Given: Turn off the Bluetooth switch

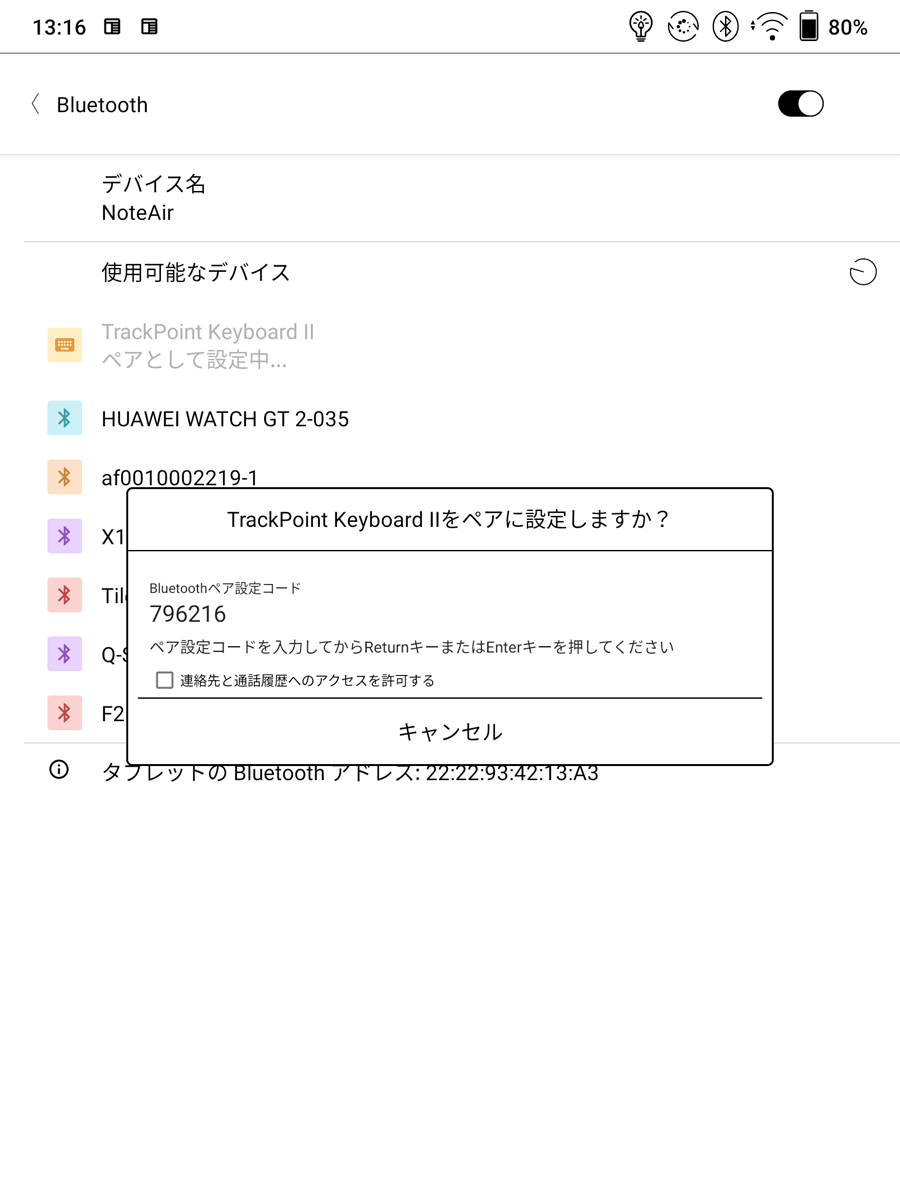Looking at the screenshot, I should 800,104.
